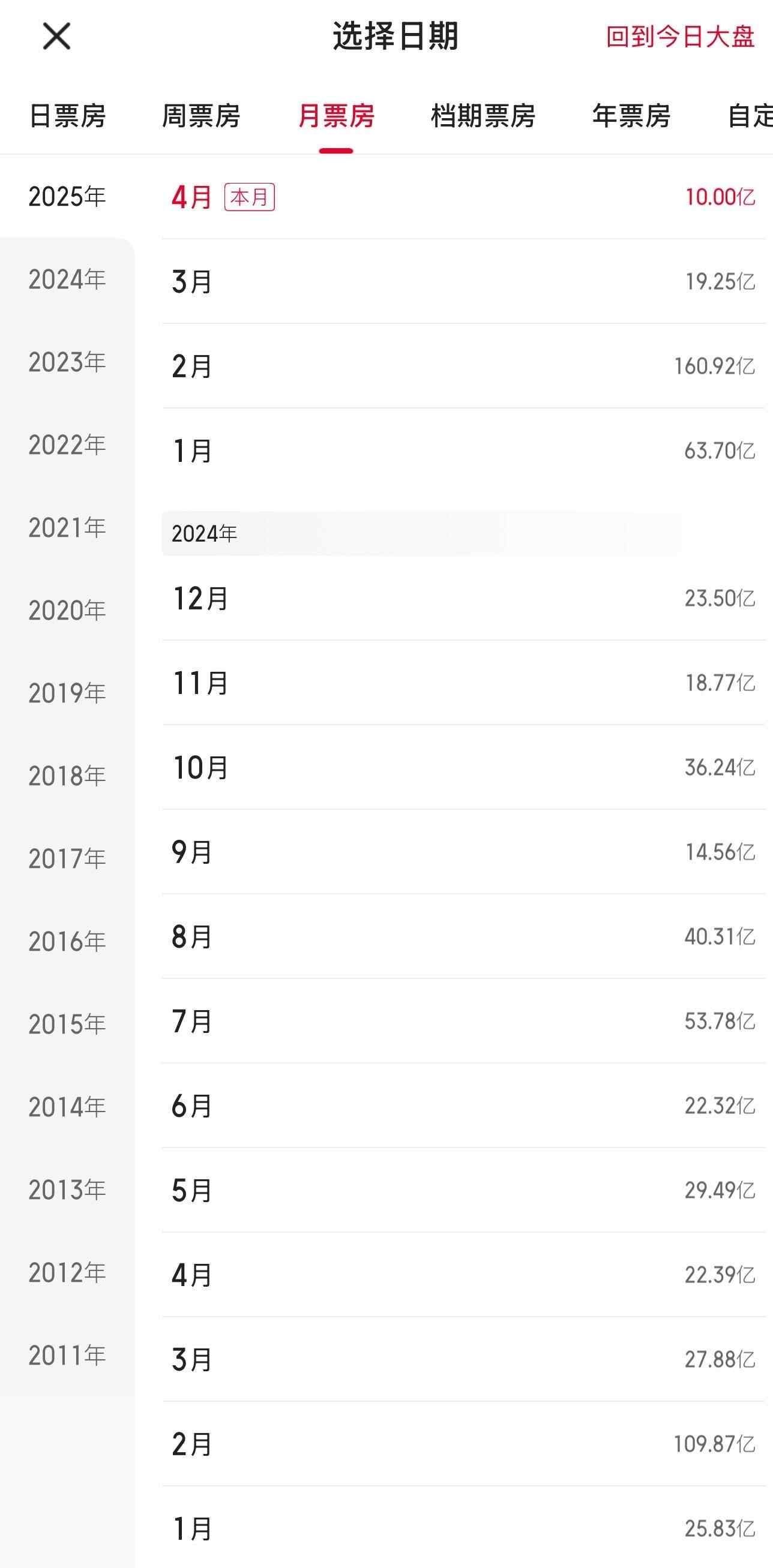The width and height of the screenshot is (773, 1568).
Task: Tap 回到今日大盘 link
Action: tap(680, 37)
